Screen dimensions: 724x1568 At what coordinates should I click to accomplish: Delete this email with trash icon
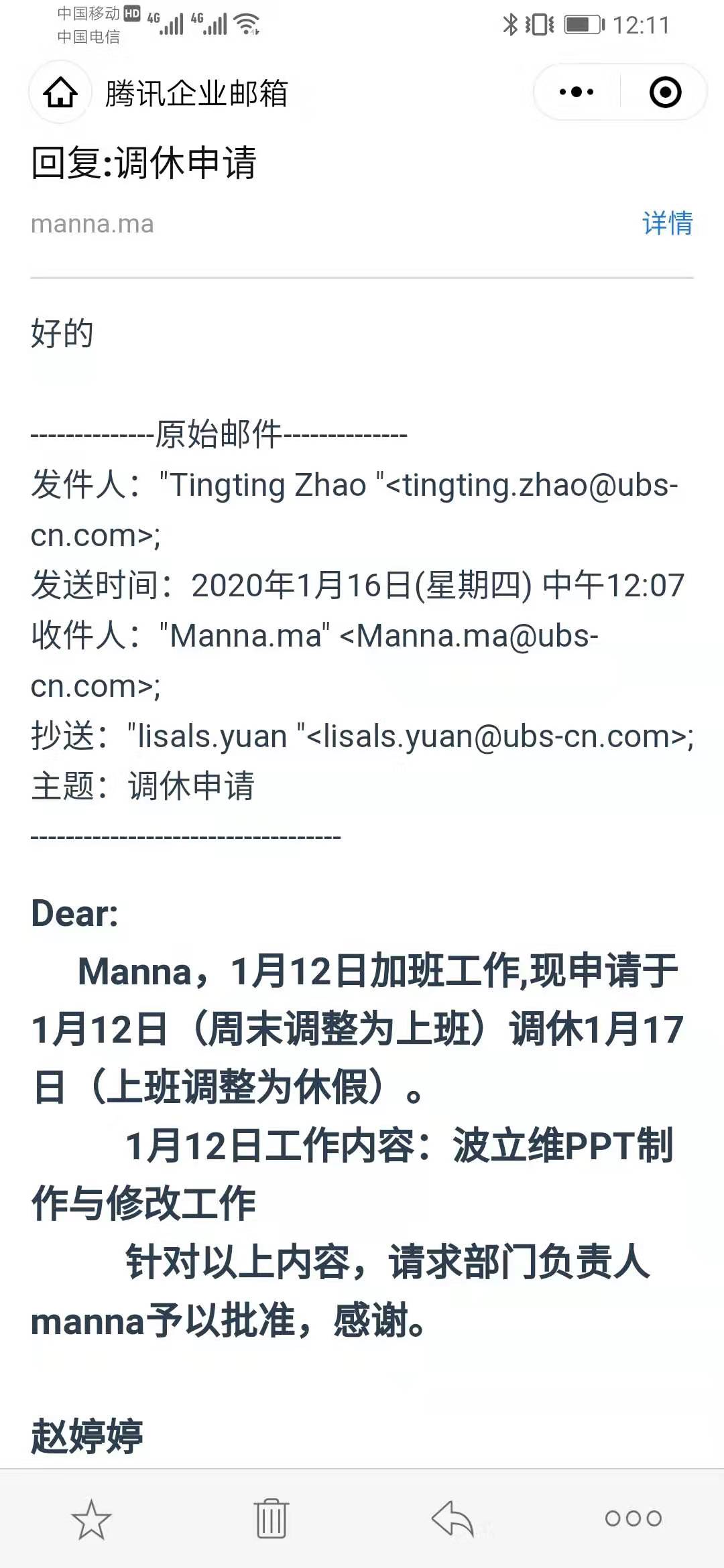click(x=271, y=1518)
